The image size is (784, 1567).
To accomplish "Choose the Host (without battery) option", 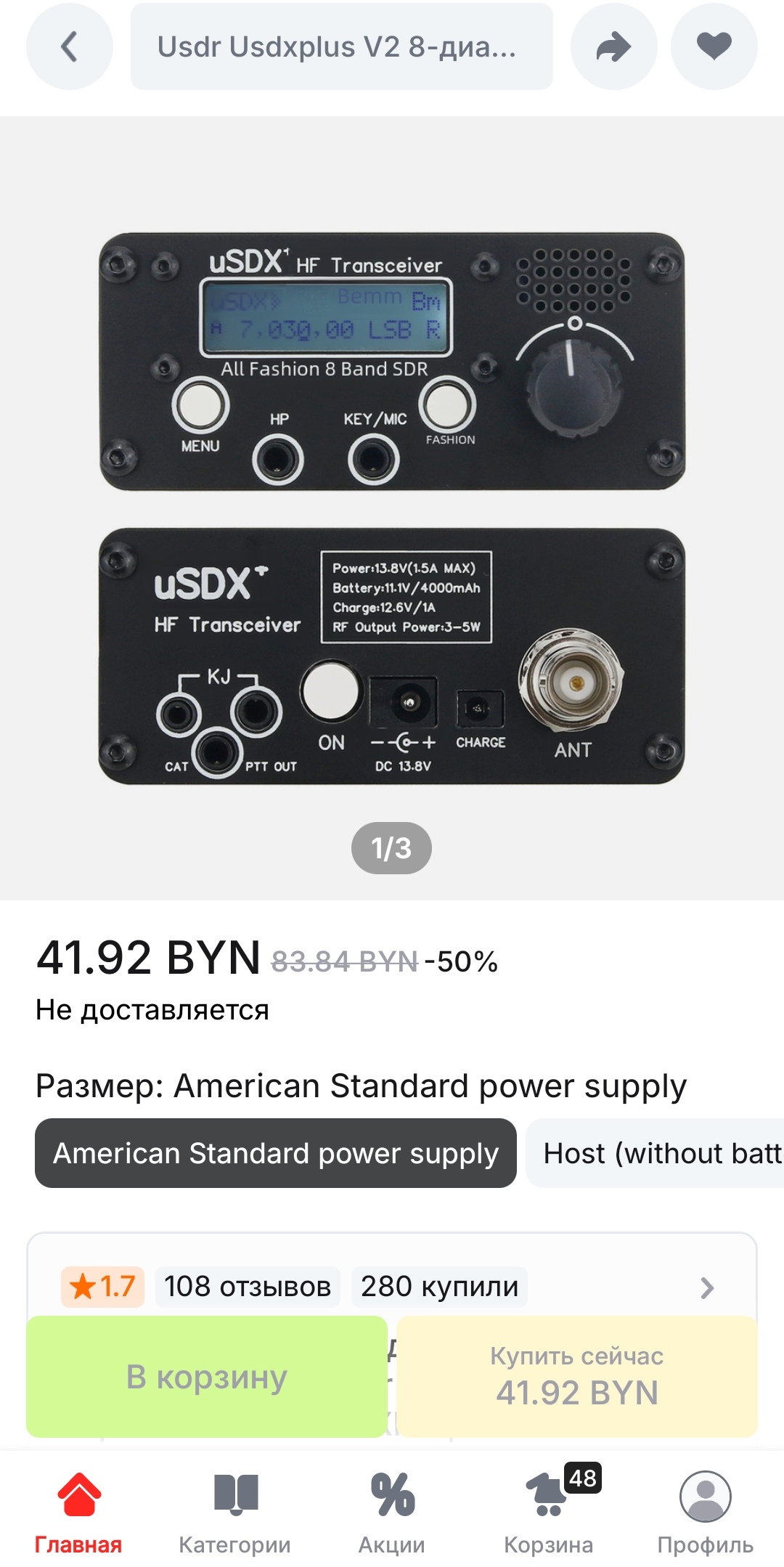I will click(x=657, y=1153).
